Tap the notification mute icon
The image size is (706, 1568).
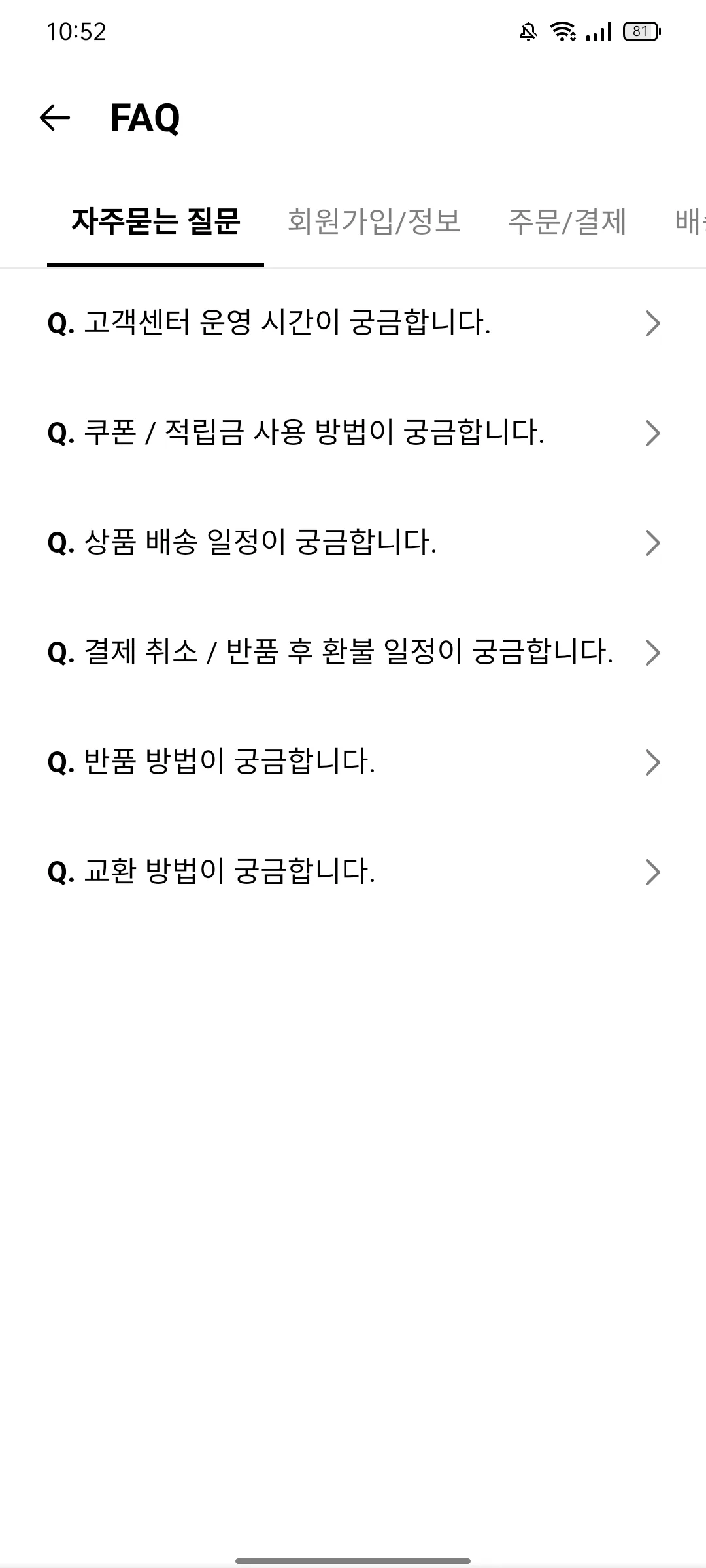coord(527,31)
